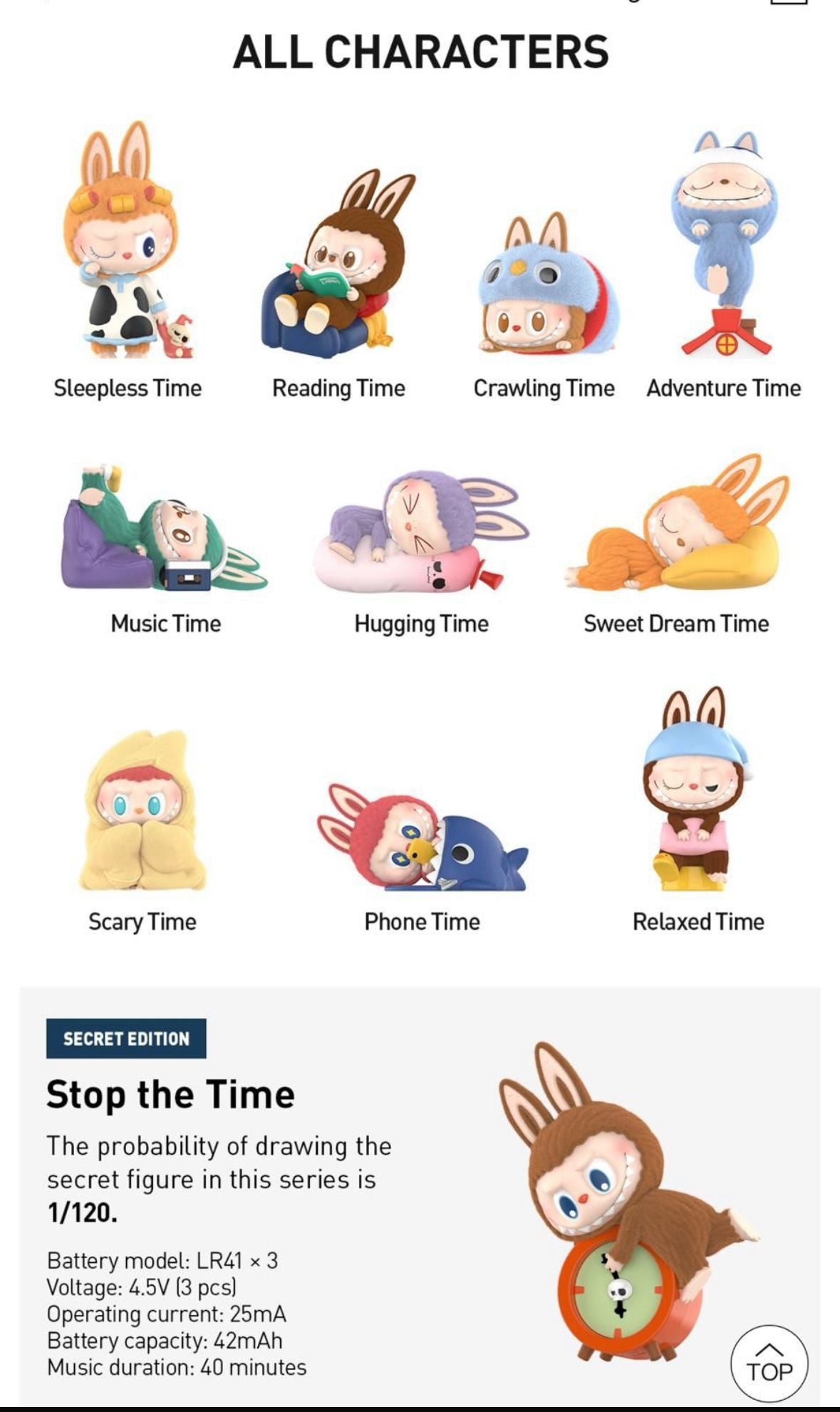Tap the TOP button to return to top
Screen dimensions: 840x1412
coord(769,1363)
